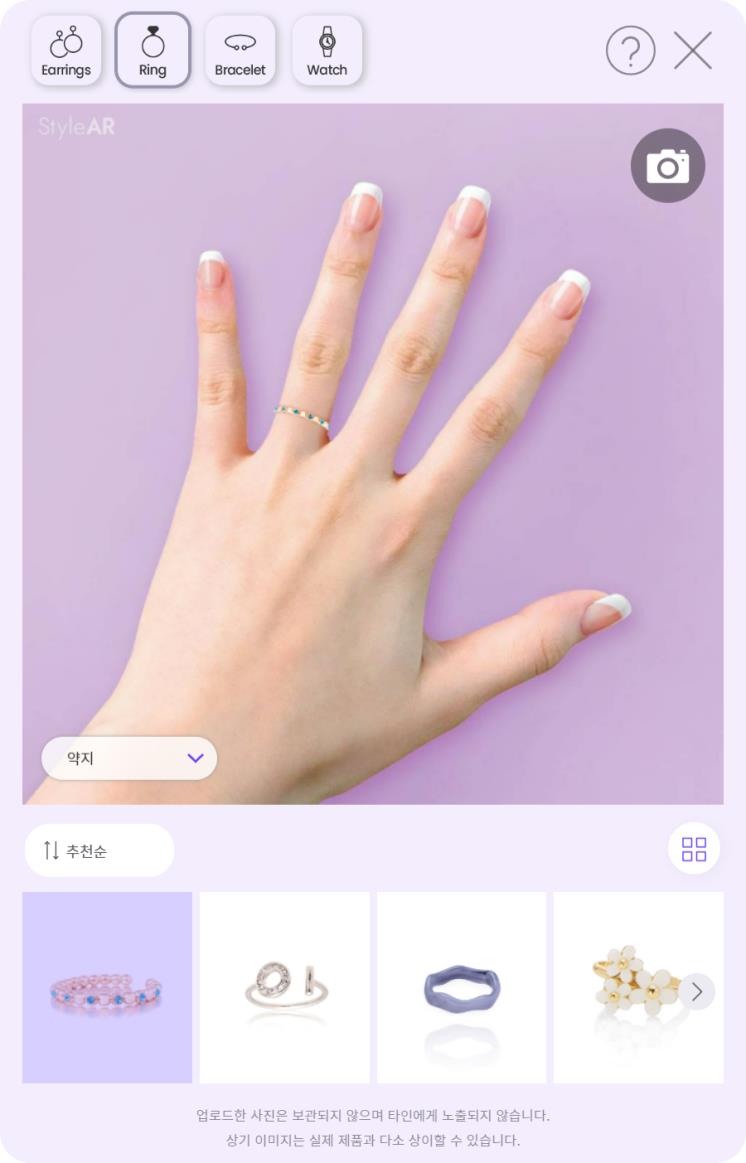
Task: Tap the camera icon on the photo
Action: tap(667, 166)
